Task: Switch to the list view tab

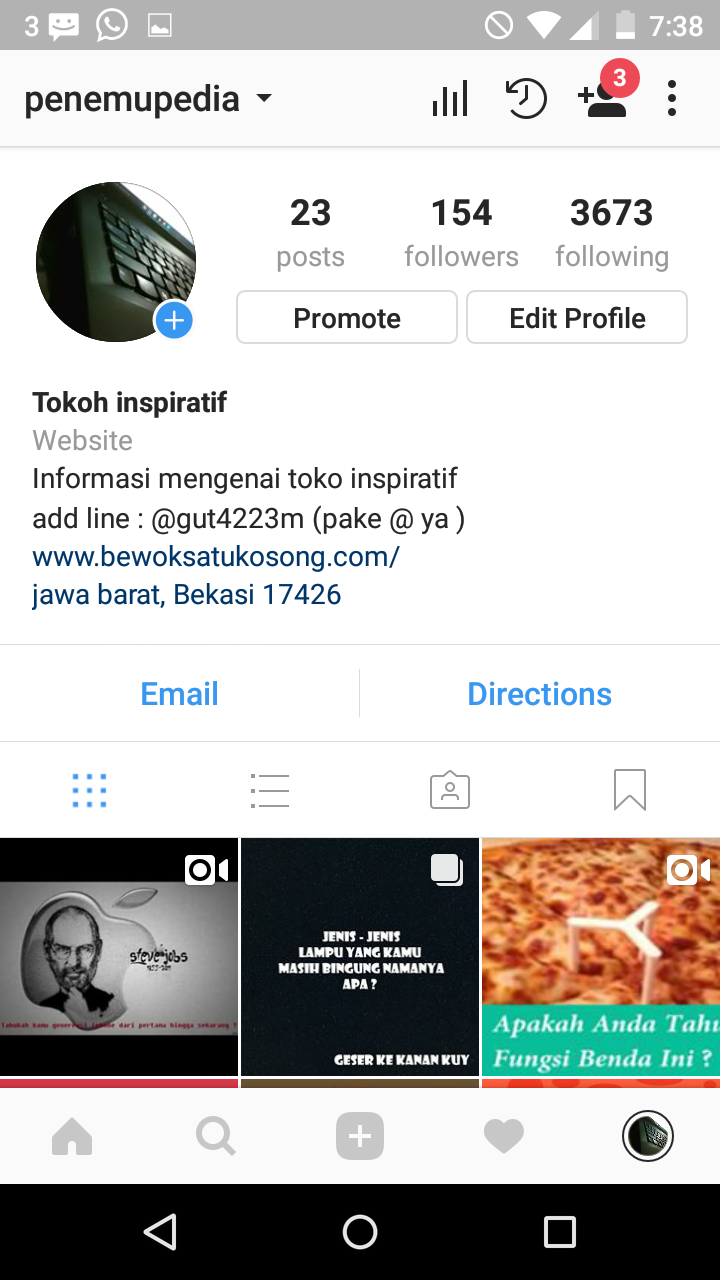Action: (x=270, y=790)
